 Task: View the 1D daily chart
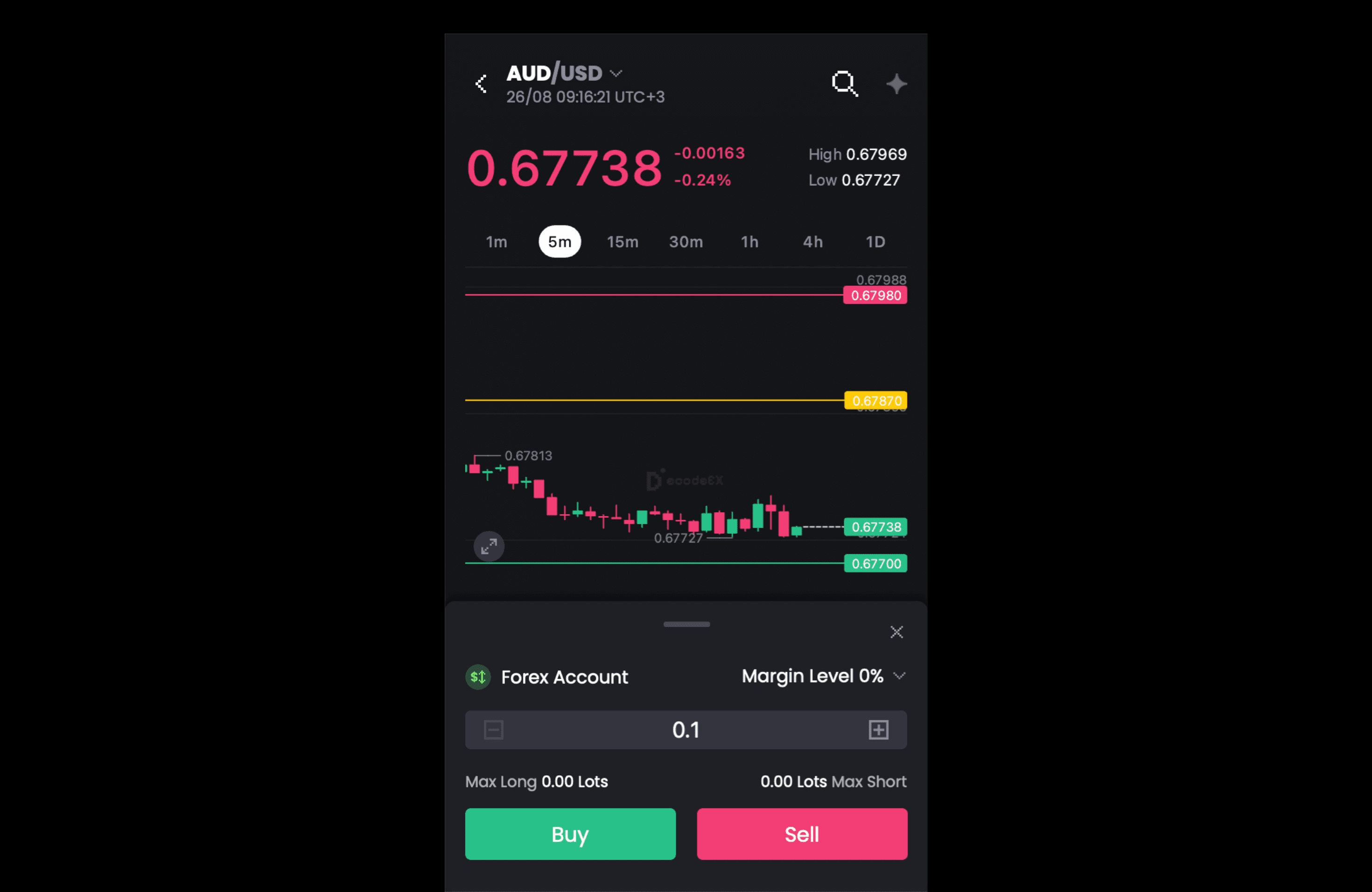click(875, 242)
